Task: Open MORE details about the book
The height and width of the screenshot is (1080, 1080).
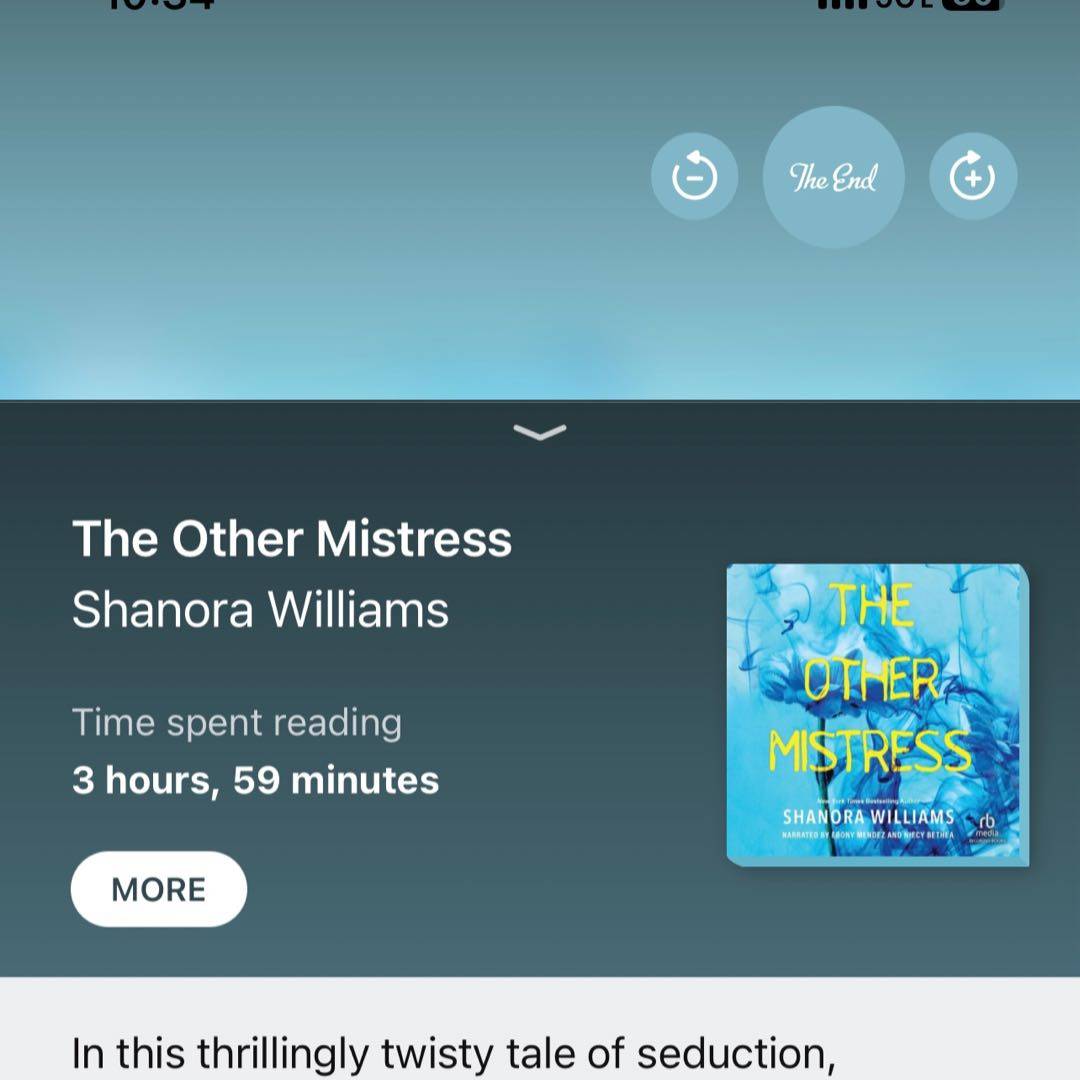Action: click(159, 889)
